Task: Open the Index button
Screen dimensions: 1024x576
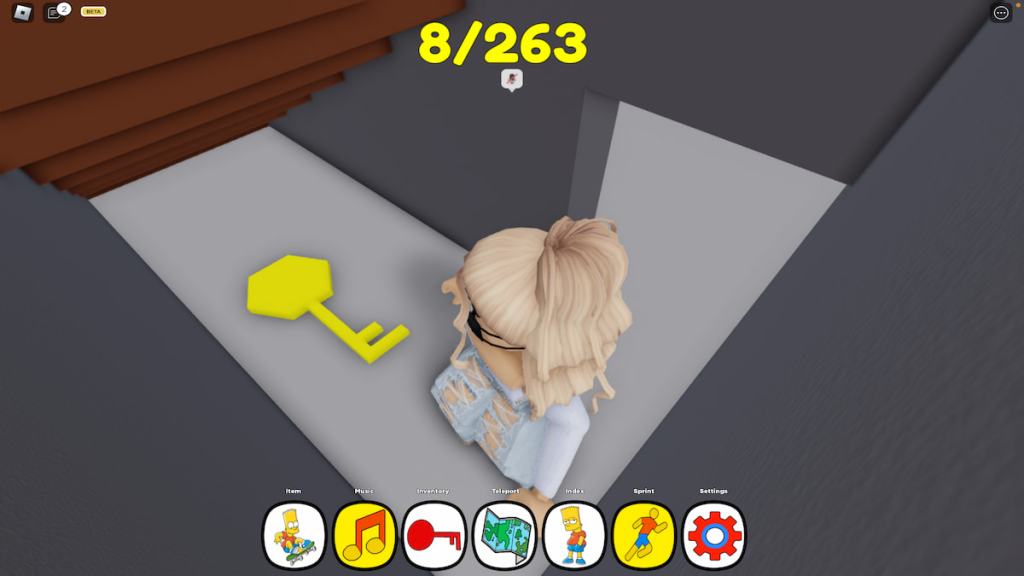Action: [x=574, y=534]
